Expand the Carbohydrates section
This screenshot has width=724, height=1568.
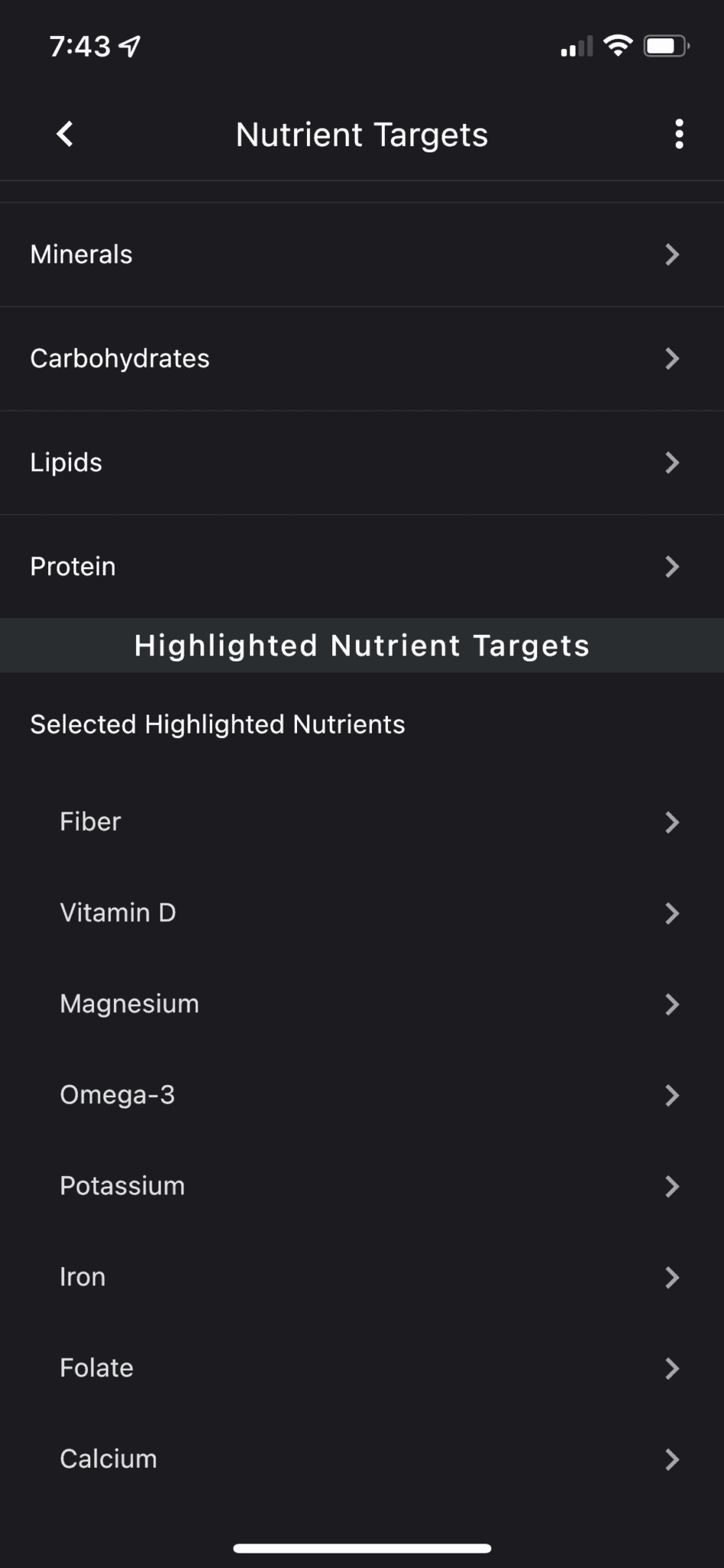(362, 358)
